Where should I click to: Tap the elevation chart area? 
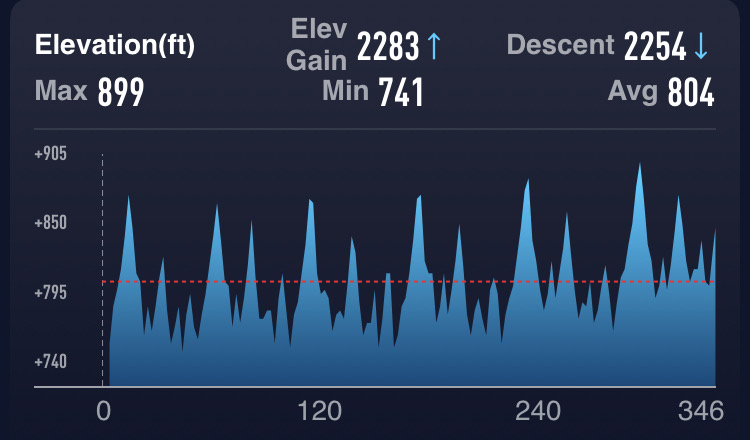410,290
